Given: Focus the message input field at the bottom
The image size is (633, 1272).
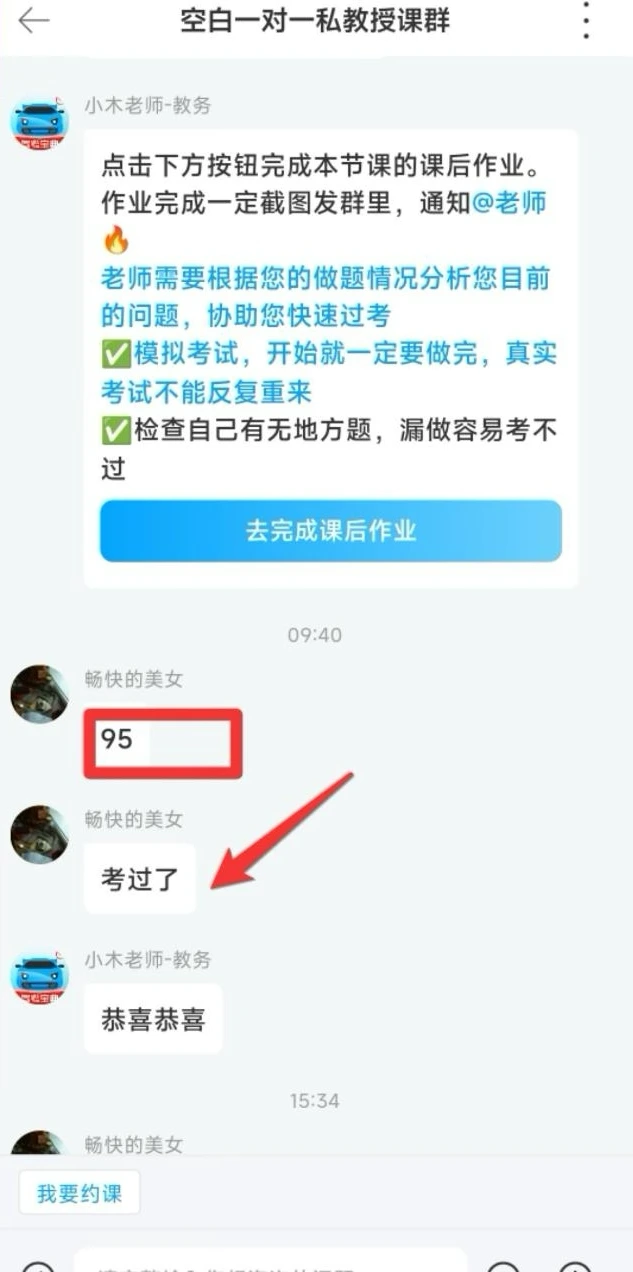Looking at the screenshot, I should click(270, 1260).
